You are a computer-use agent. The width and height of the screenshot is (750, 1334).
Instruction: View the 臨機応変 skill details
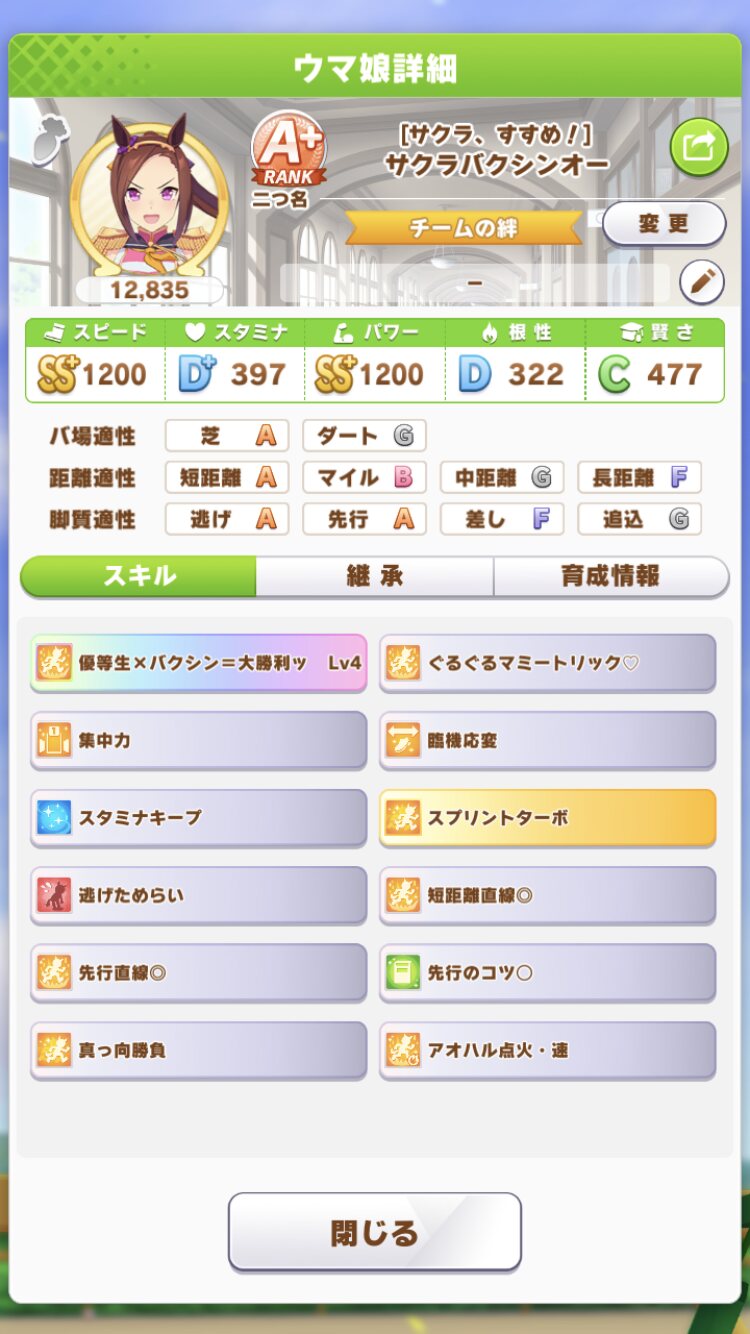(547, 740)
